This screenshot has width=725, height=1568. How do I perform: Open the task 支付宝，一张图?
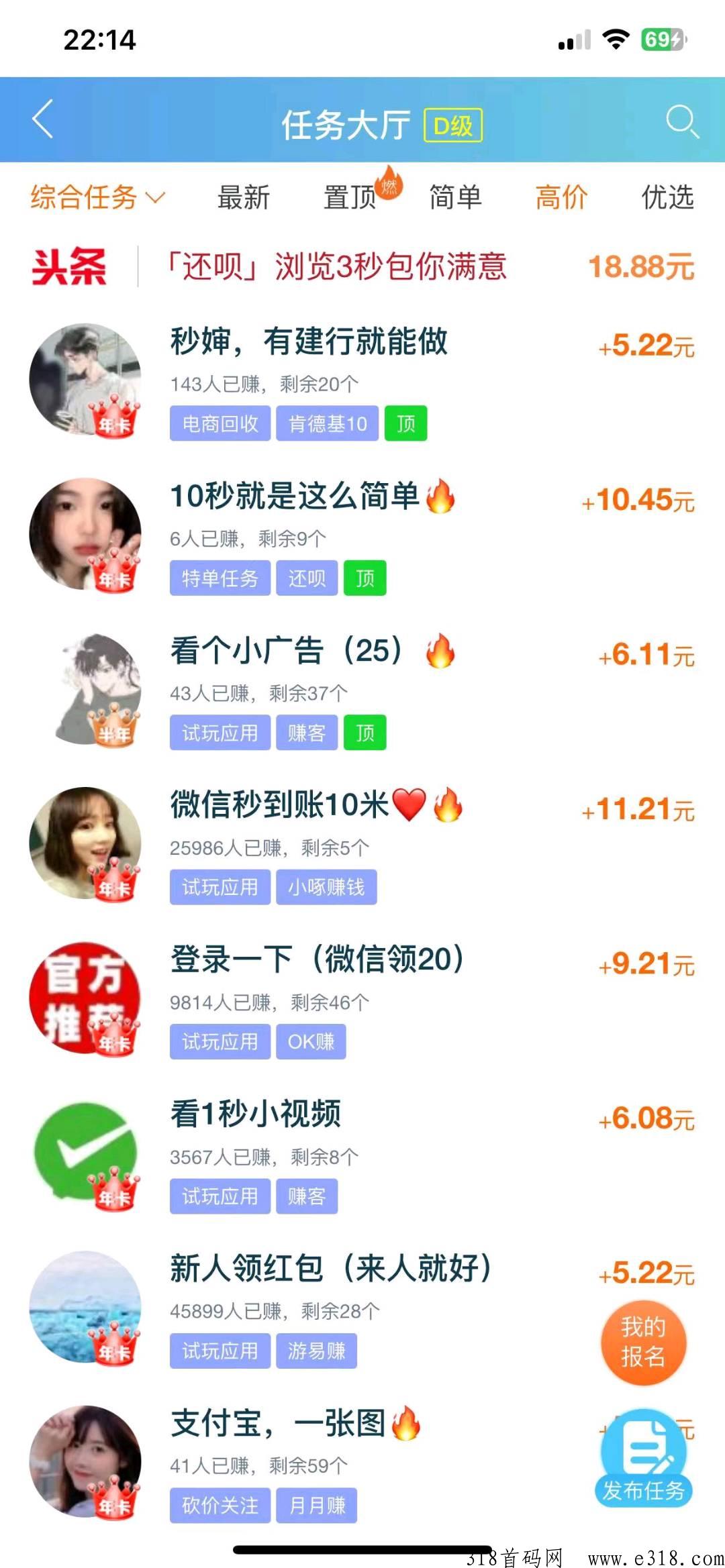[x=278, y=1423]
